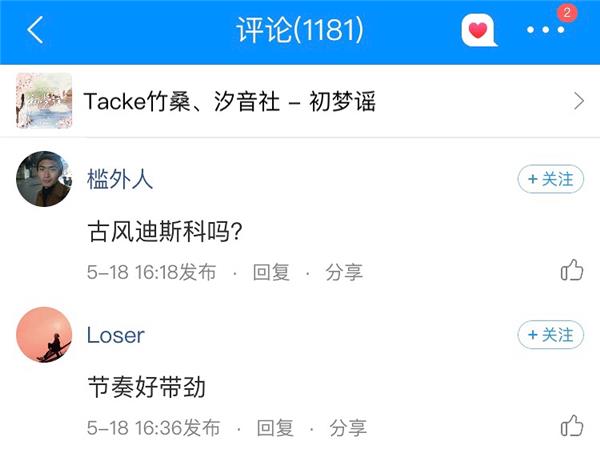Open the three-dot overflow menu
600x452 pixels.
click(x=546, y=31)
